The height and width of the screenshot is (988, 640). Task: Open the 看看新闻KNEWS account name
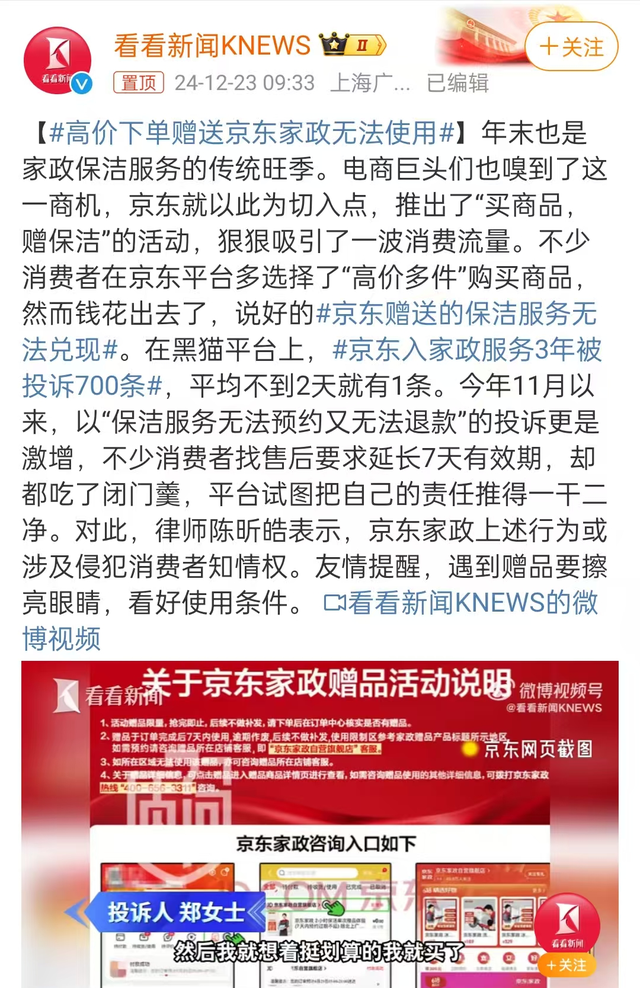pos(211,45)
